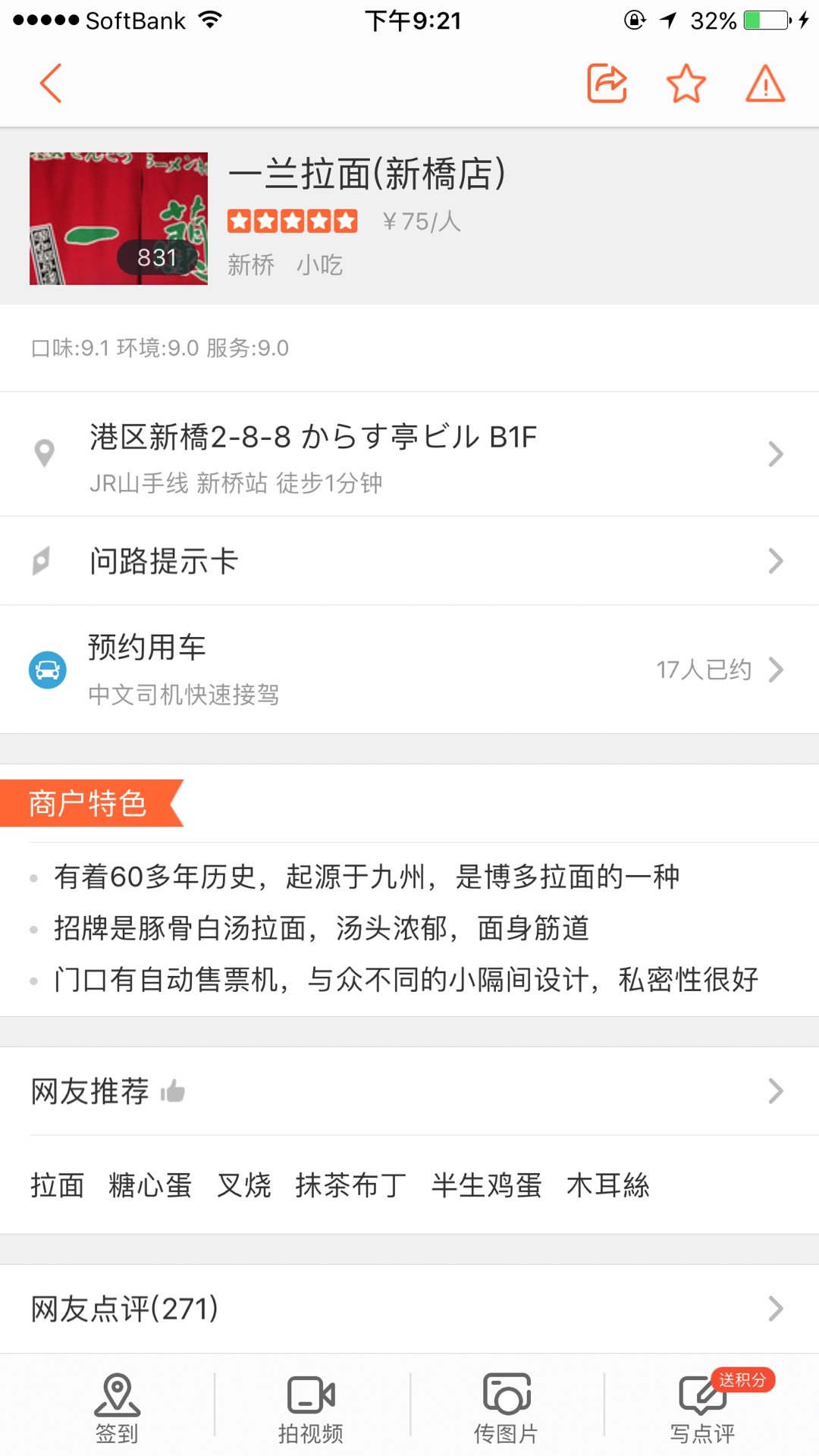The image size is (819, 1456).
Task: Write a review with 写点评
Action: tap(702, 1407)
